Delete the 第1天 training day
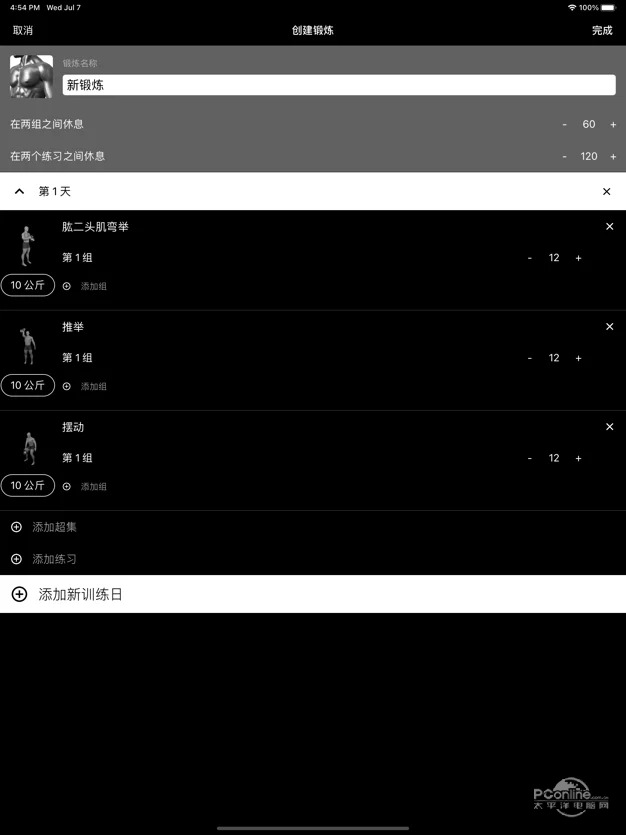Viewport: 626px width, 835px height. point(606,191)
